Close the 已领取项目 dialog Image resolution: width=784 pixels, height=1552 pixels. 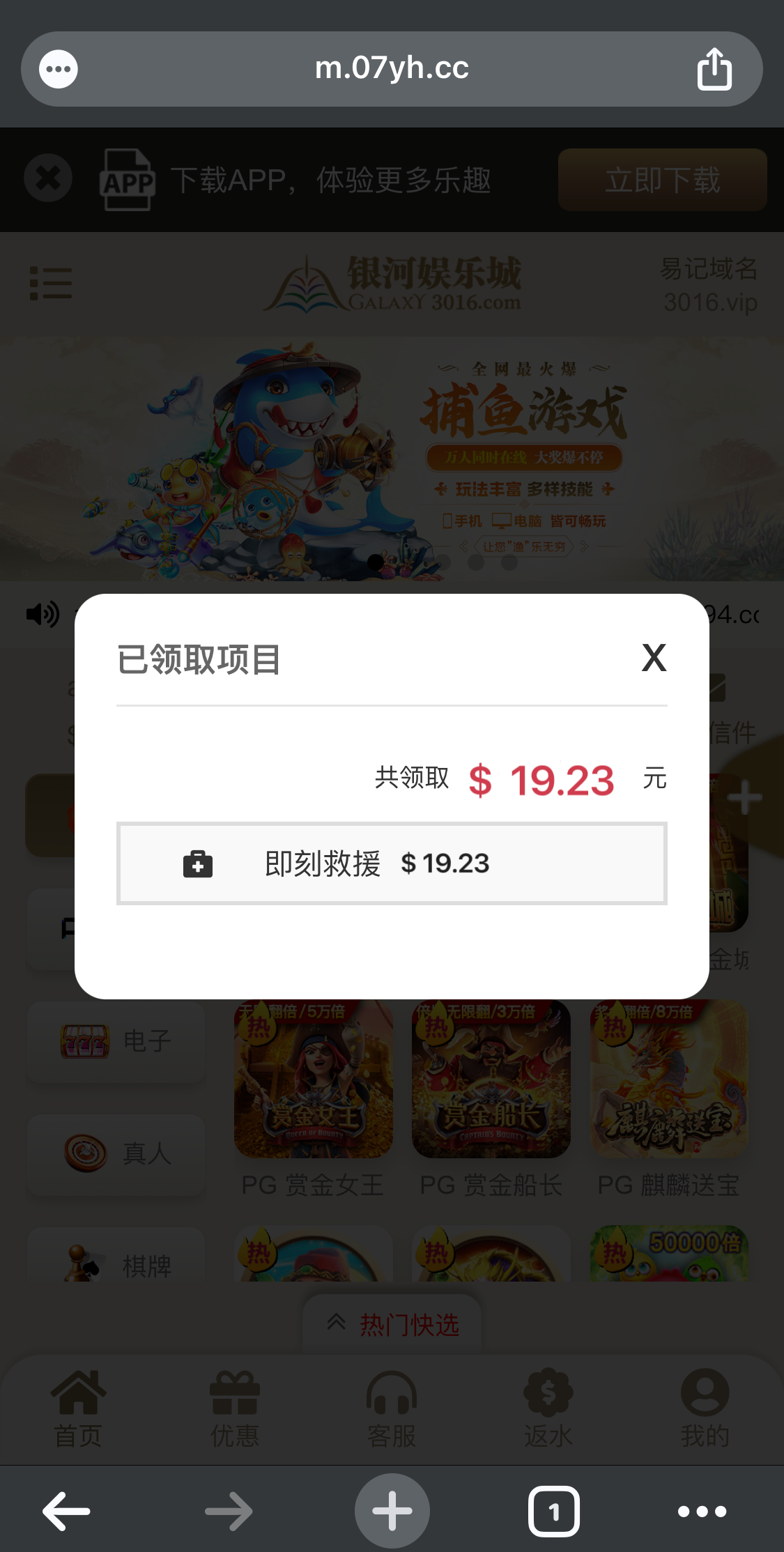coord(654,658)
